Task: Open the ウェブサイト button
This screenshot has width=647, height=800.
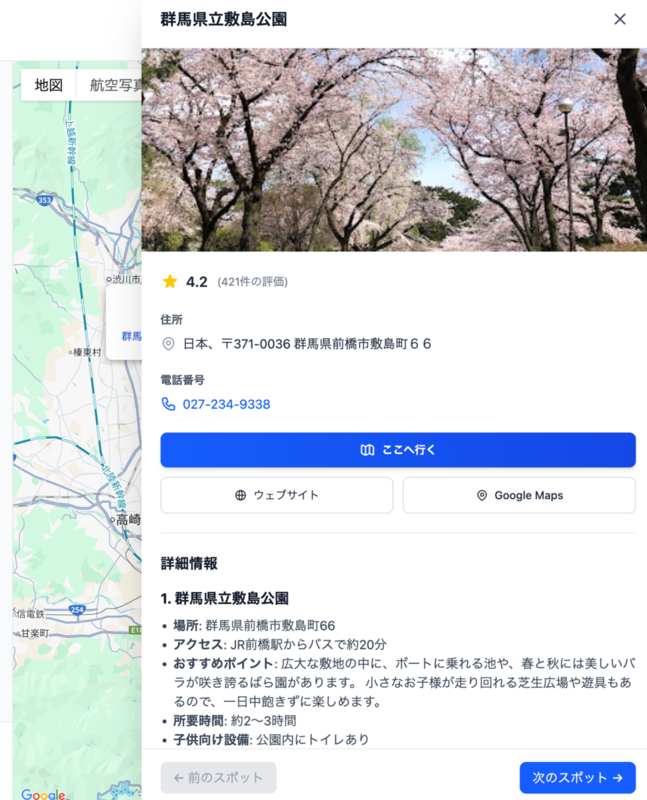Action: (277, 495)
